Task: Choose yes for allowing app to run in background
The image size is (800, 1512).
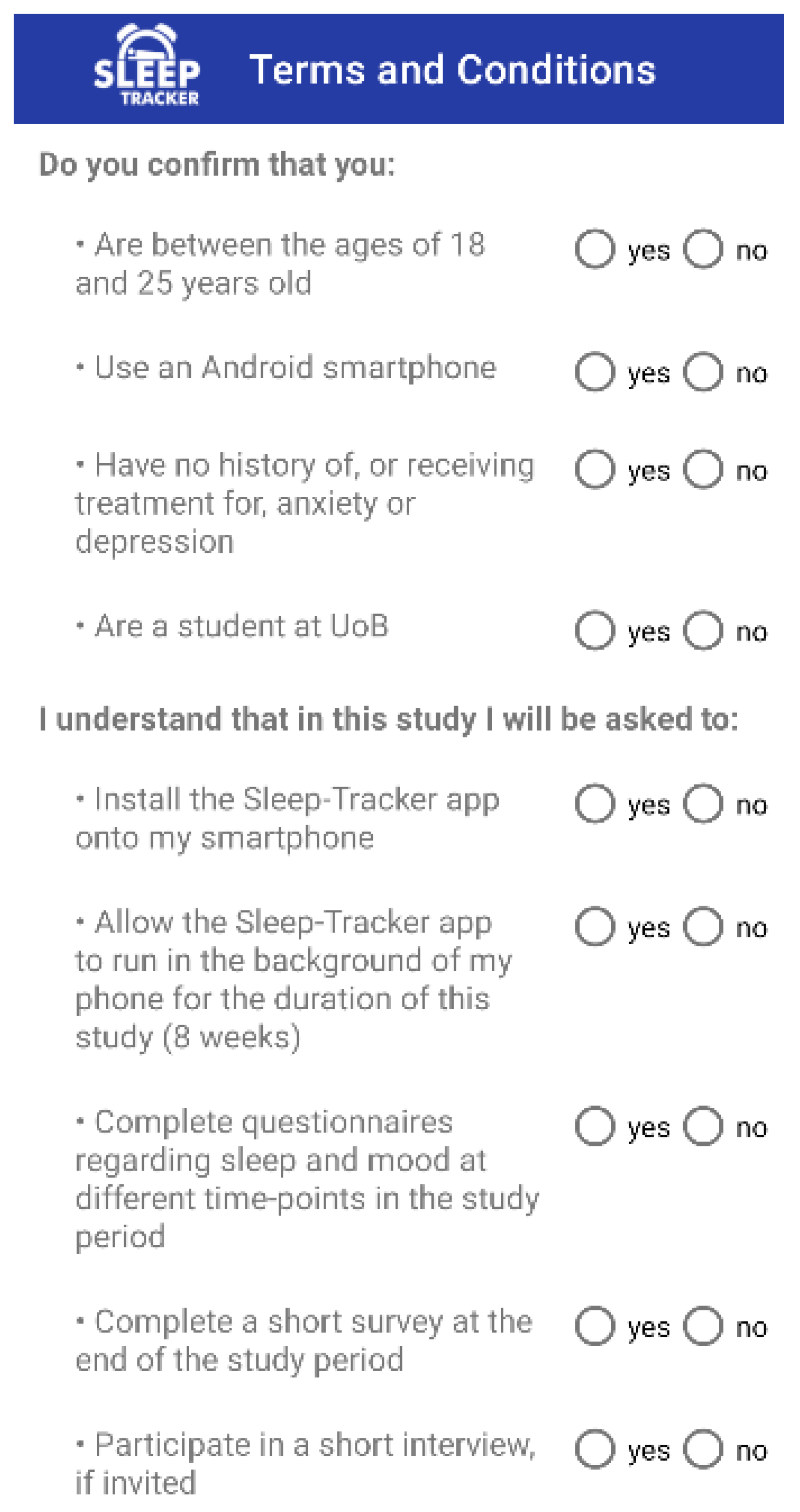Action: (x=595, y=926)
